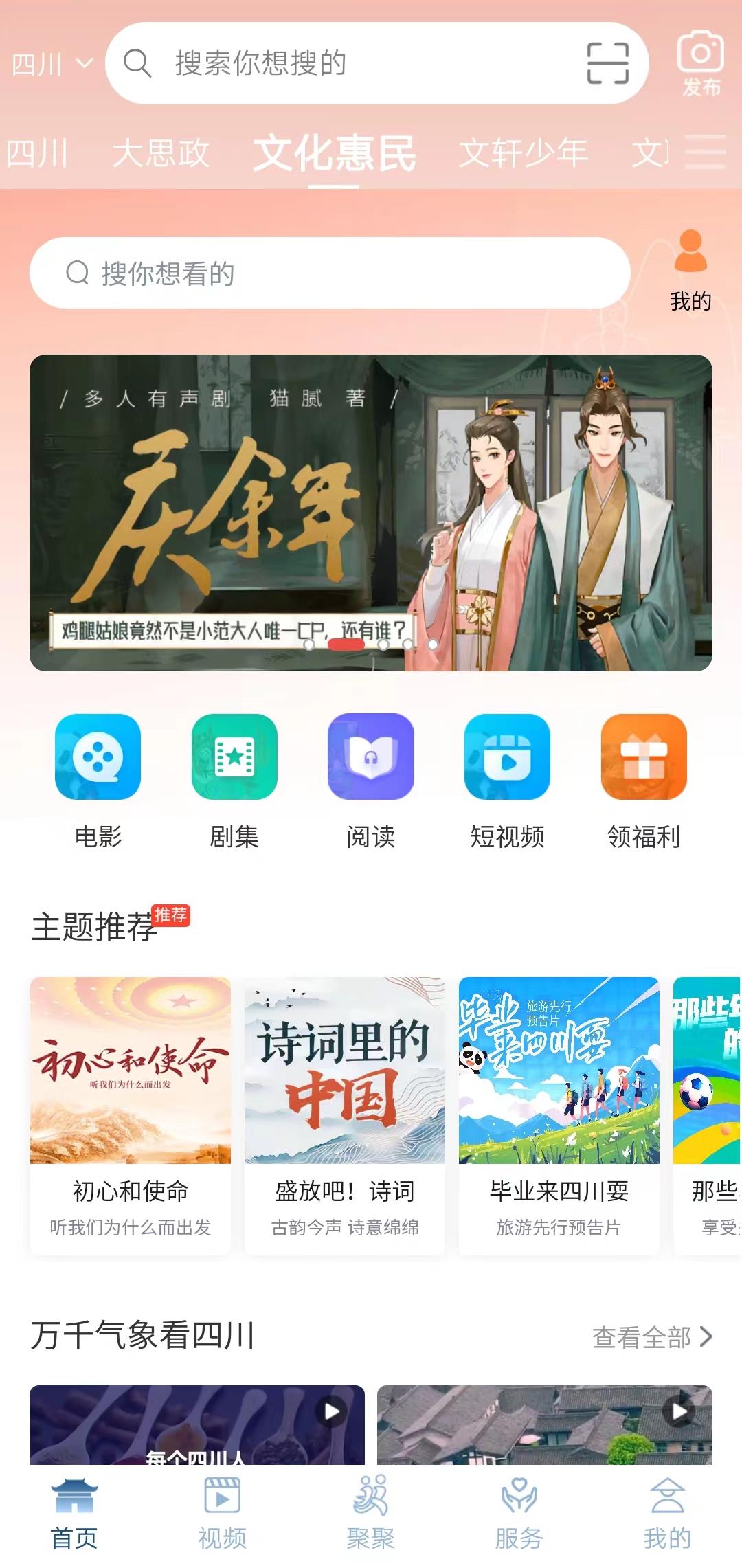Tap the 搜你想看的 search field
Screen dimensions: 742x1568
tap(330, 273)
